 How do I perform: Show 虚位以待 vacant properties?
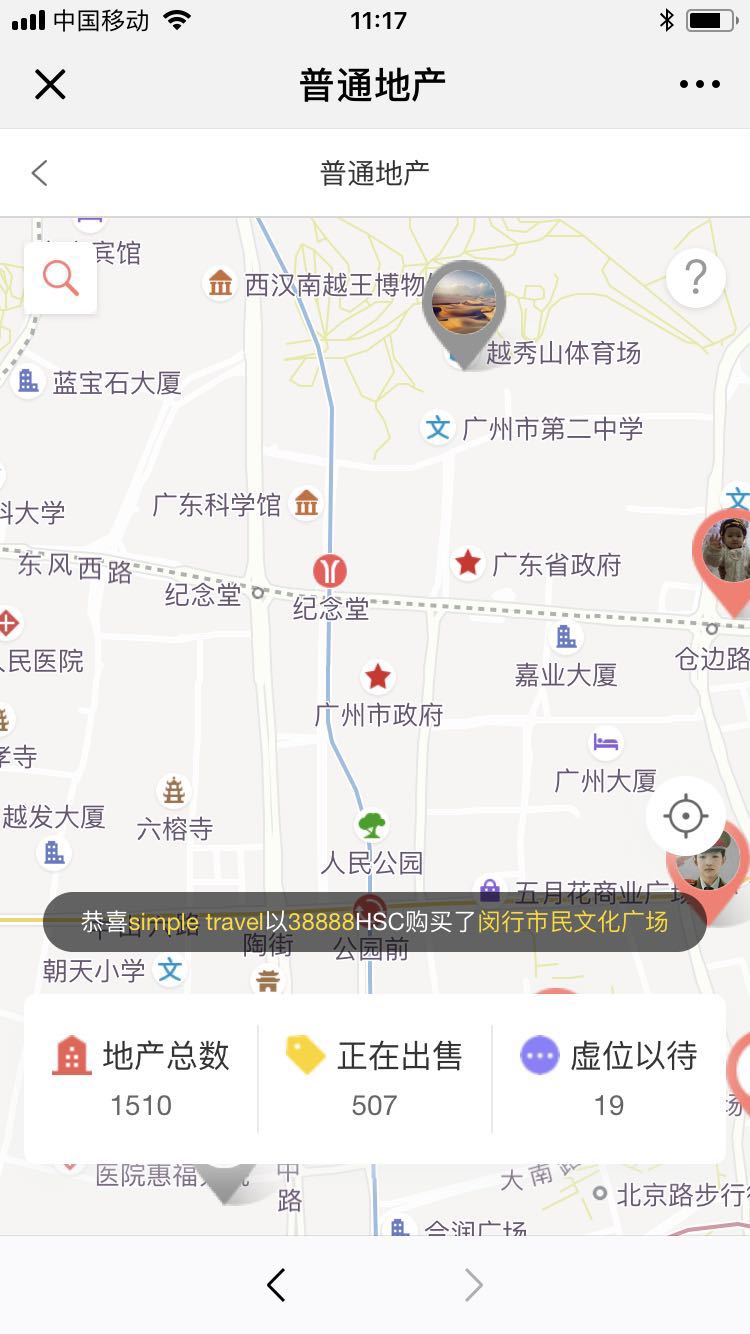click(x=608, y=1078)
